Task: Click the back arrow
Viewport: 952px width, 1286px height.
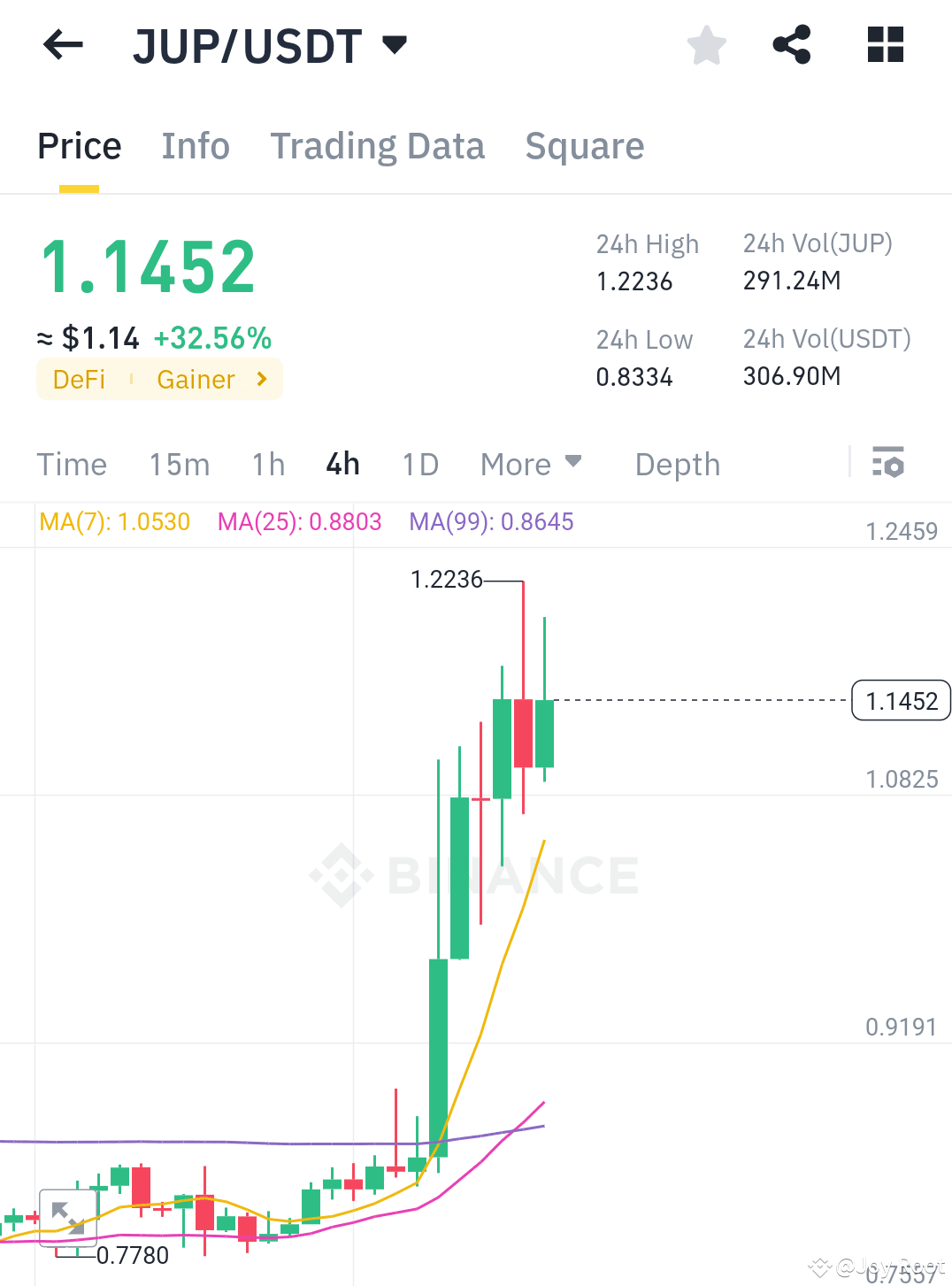Action: tap(62, 45)
